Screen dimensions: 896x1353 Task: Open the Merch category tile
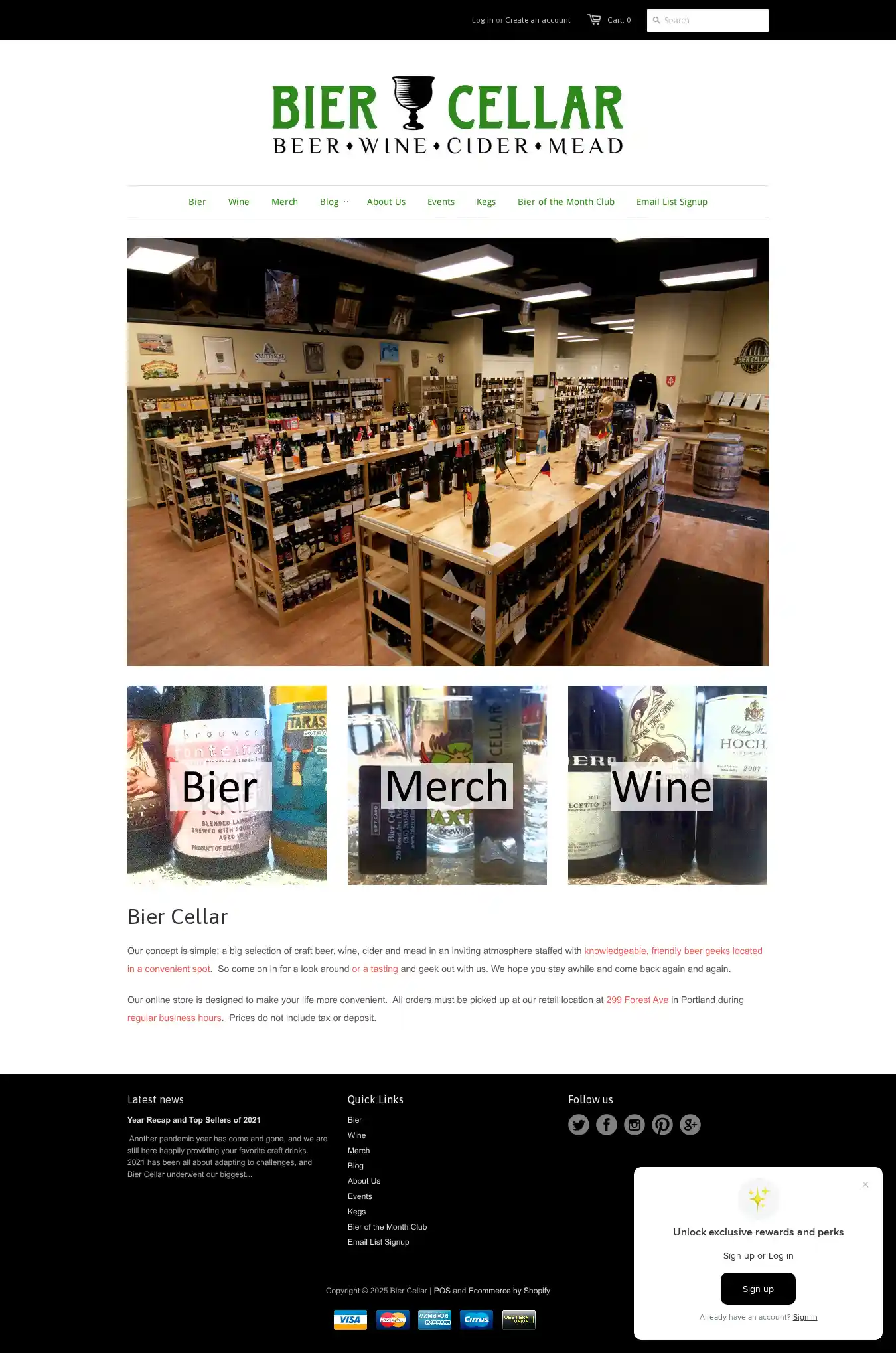tap(447, 785)
